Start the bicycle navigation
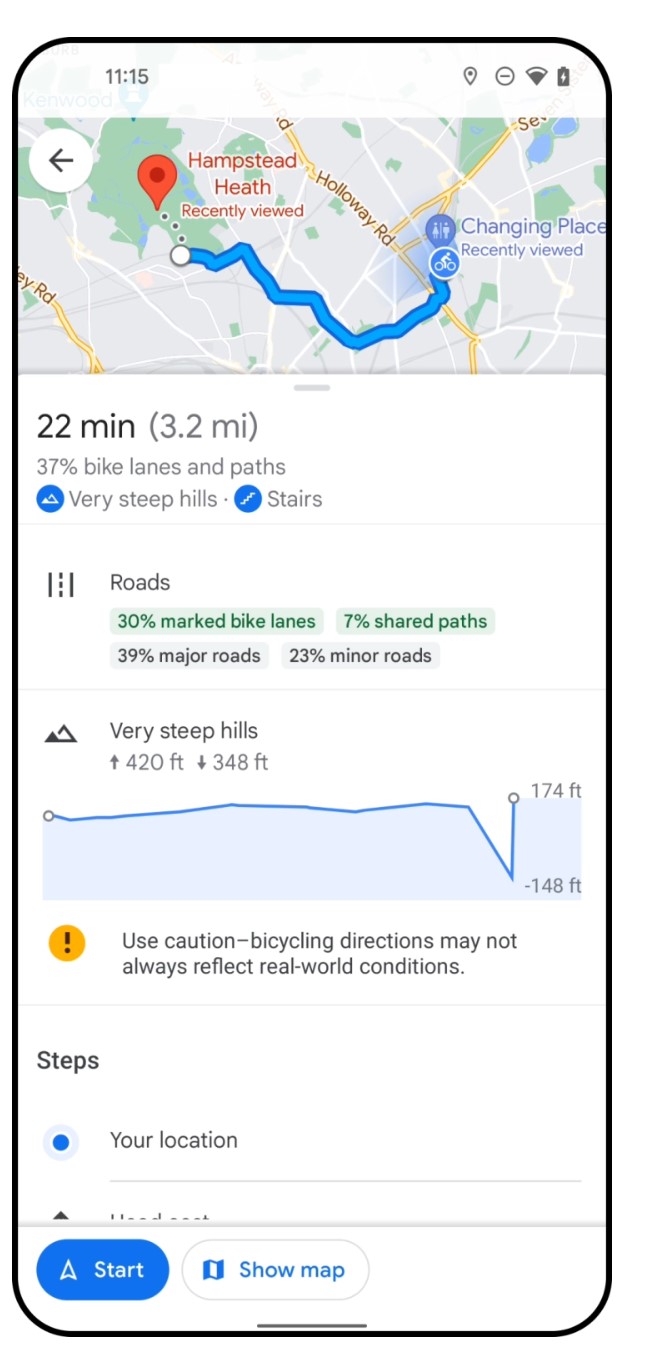The width and height of the screenshot is (654, 1348). point(103,1270)
